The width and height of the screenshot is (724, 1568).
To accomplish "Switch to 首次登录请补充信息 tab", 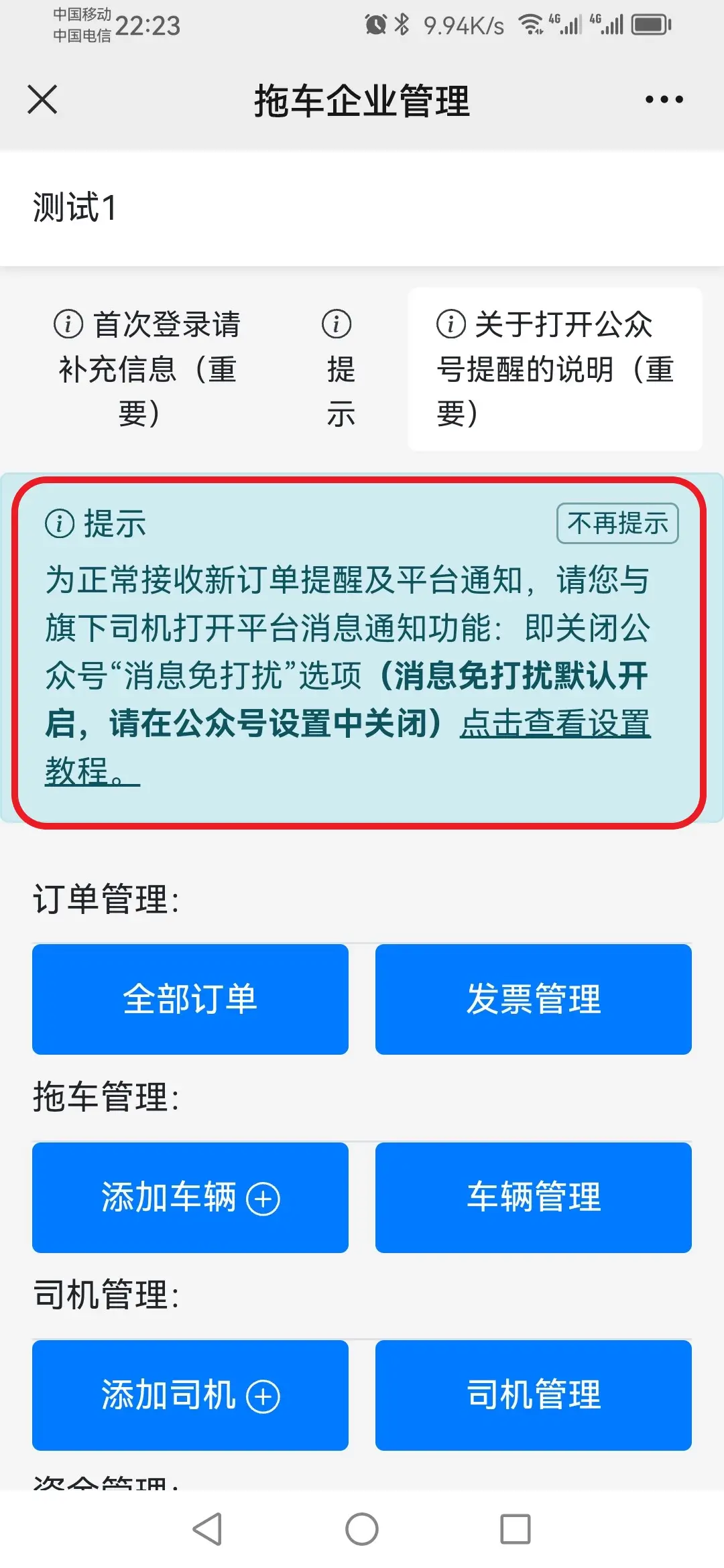I will coord(147,369).
